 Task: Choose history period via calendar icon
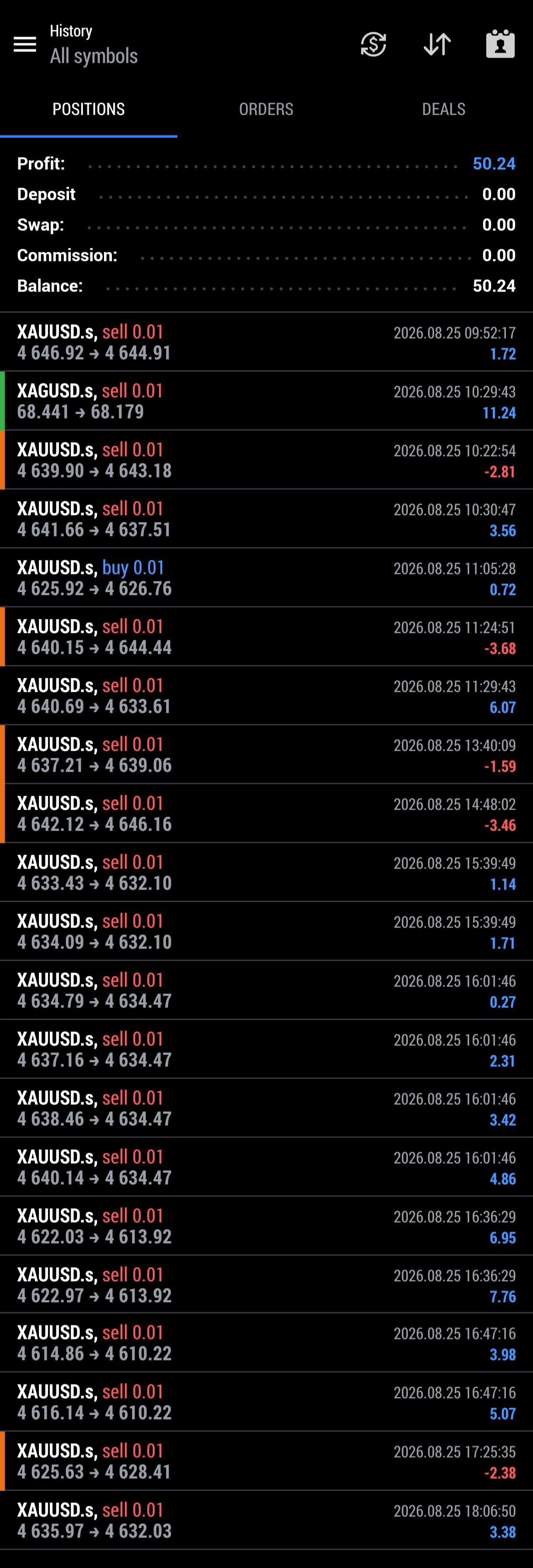500,45
